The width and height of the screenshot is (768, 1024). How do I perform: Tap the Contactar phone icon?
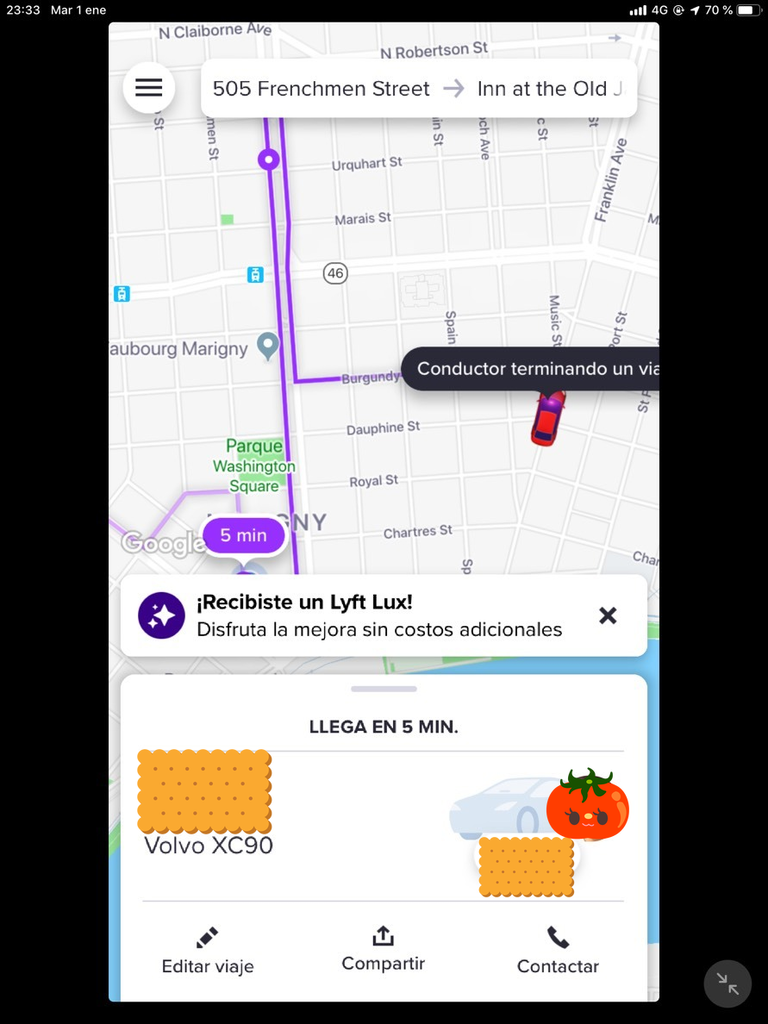click(x=557, y=936)
